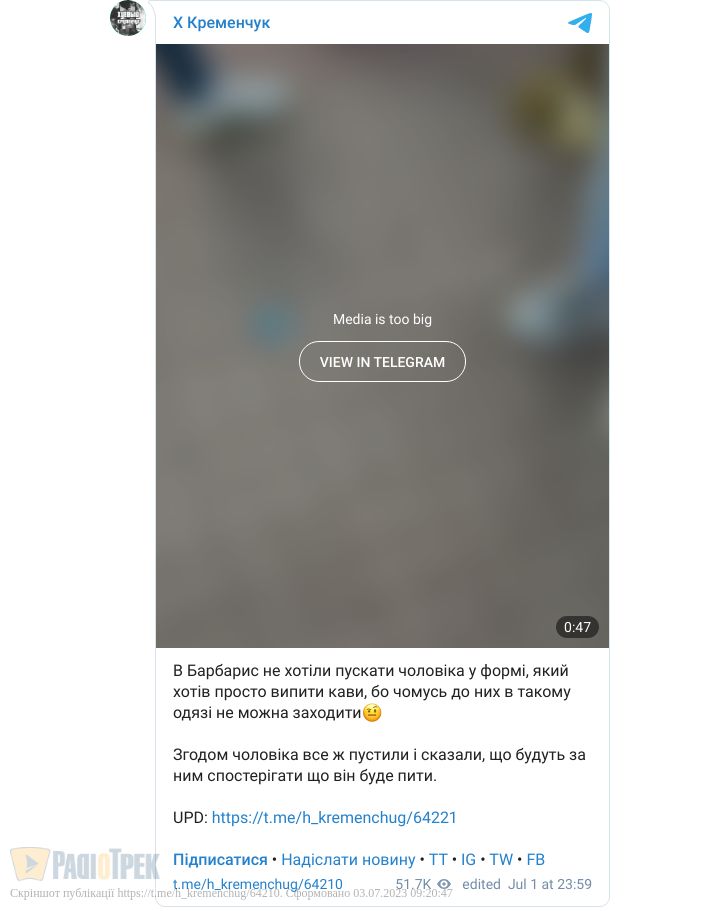This screenshot has width=720, height=911.
Task: Open the Х Кременчук channel avatar
Action: [128, 18]
